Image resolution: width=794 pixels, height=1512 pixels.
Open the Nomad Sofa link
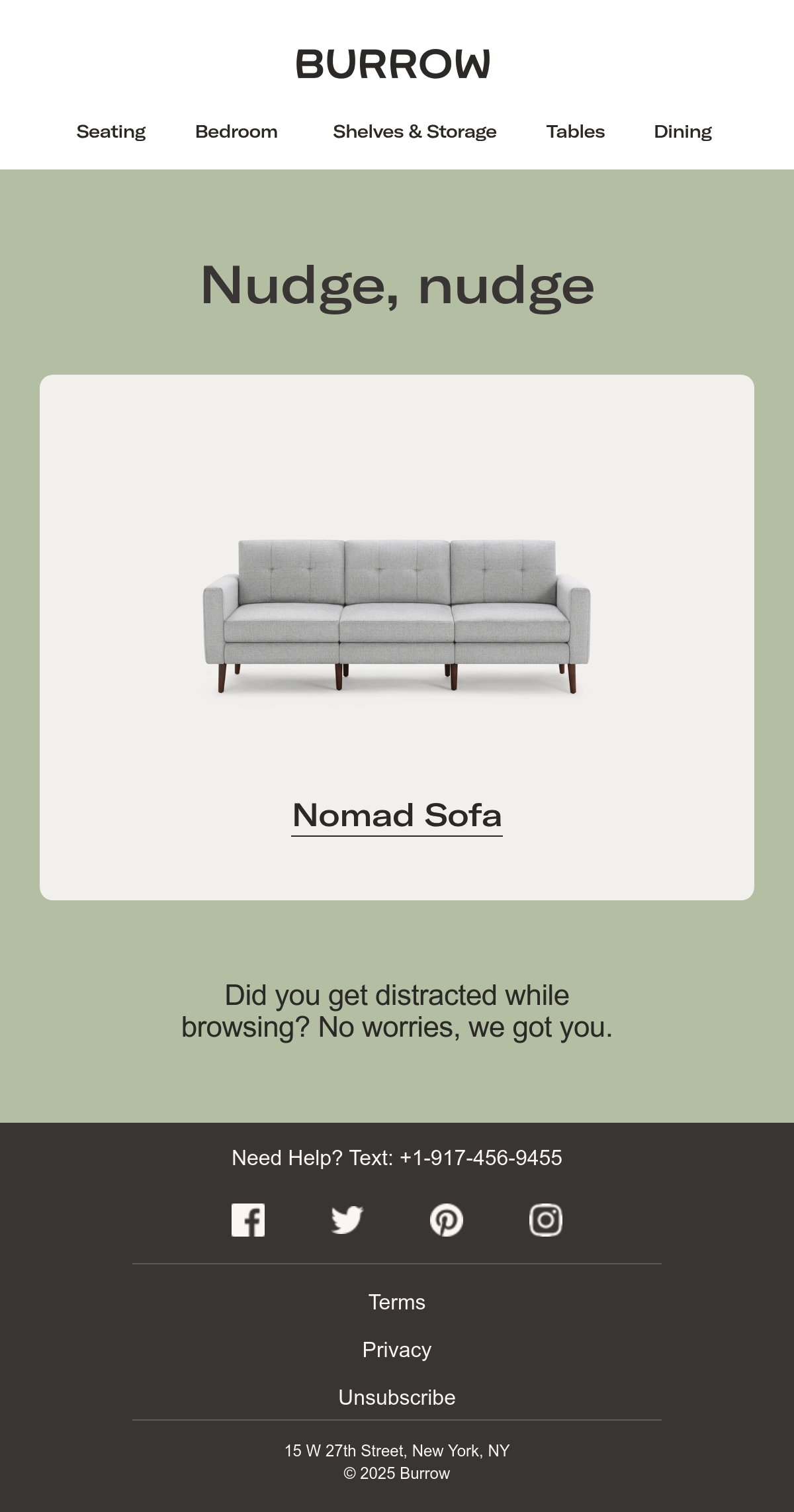[397, 816]
